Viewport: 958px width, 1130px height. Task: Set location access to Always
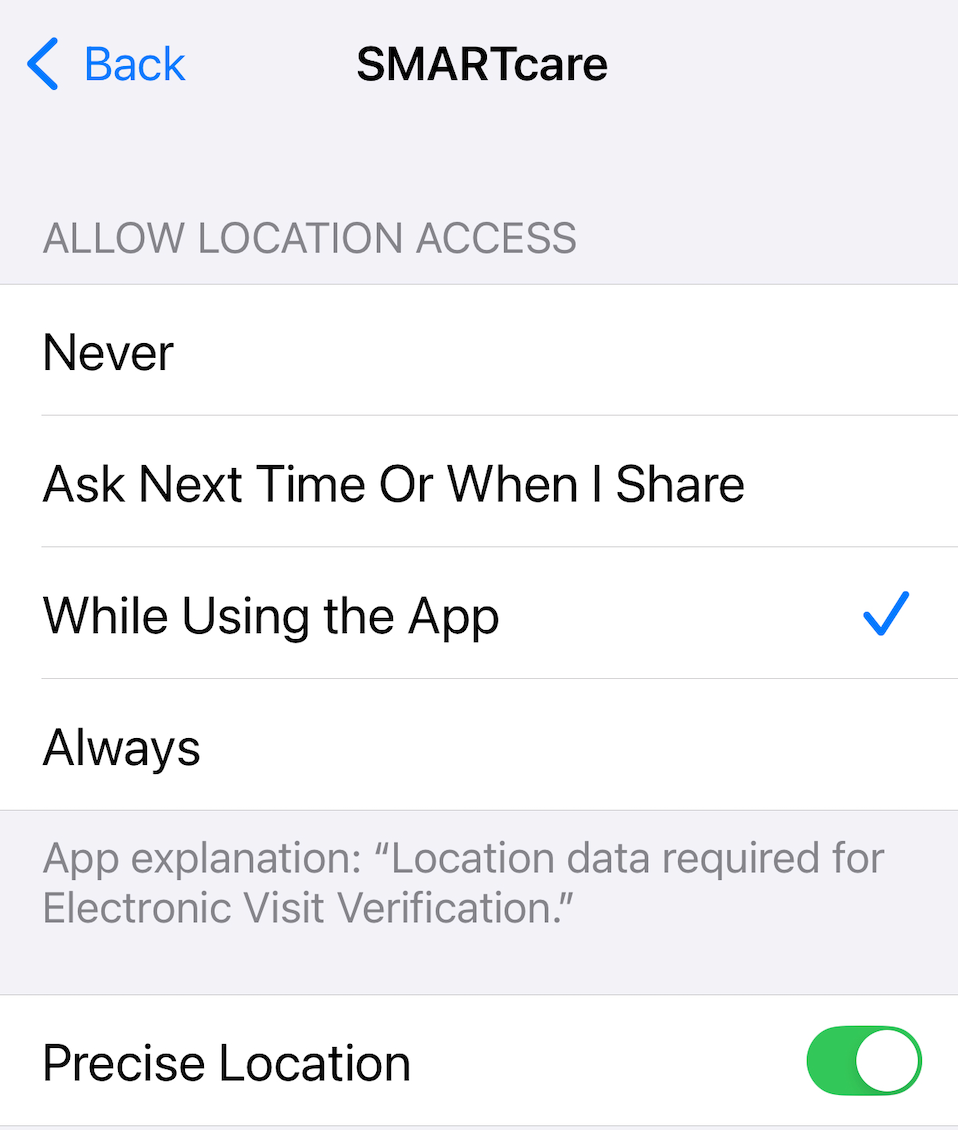click(479, 747)
